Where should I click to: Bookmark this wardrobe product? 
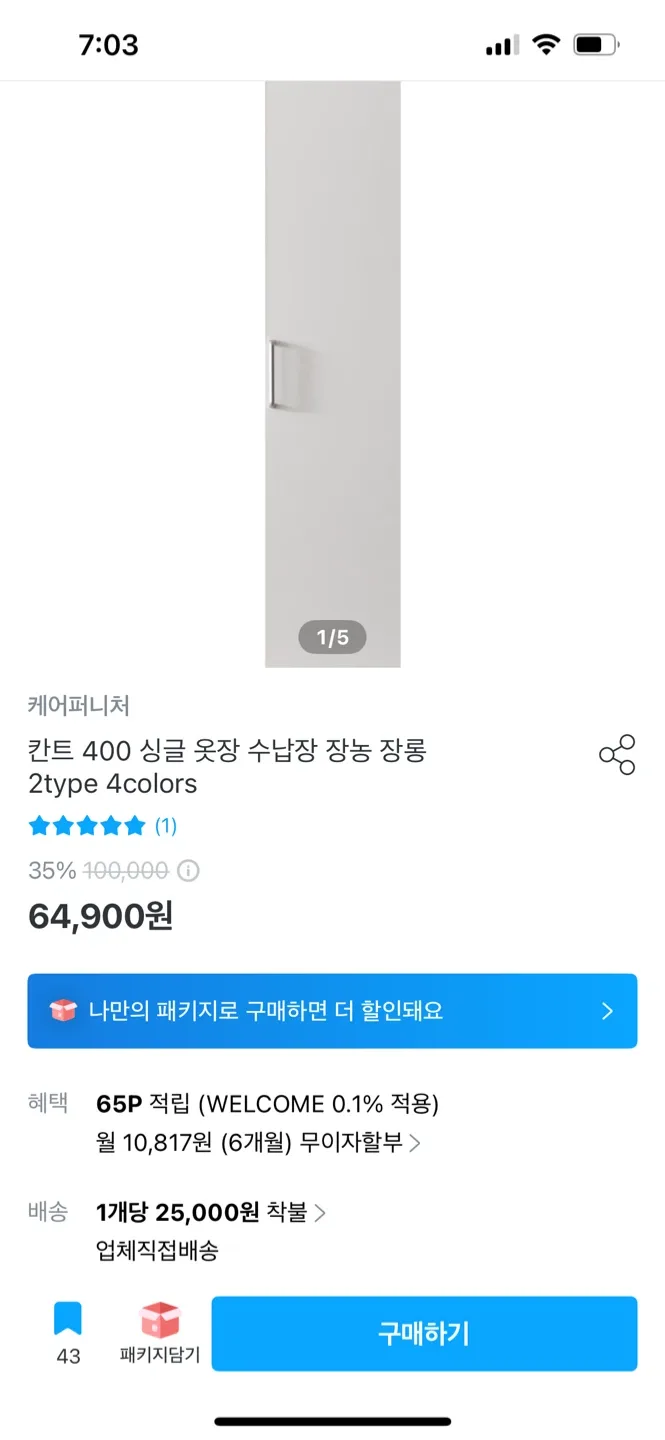coord(68,1320)
